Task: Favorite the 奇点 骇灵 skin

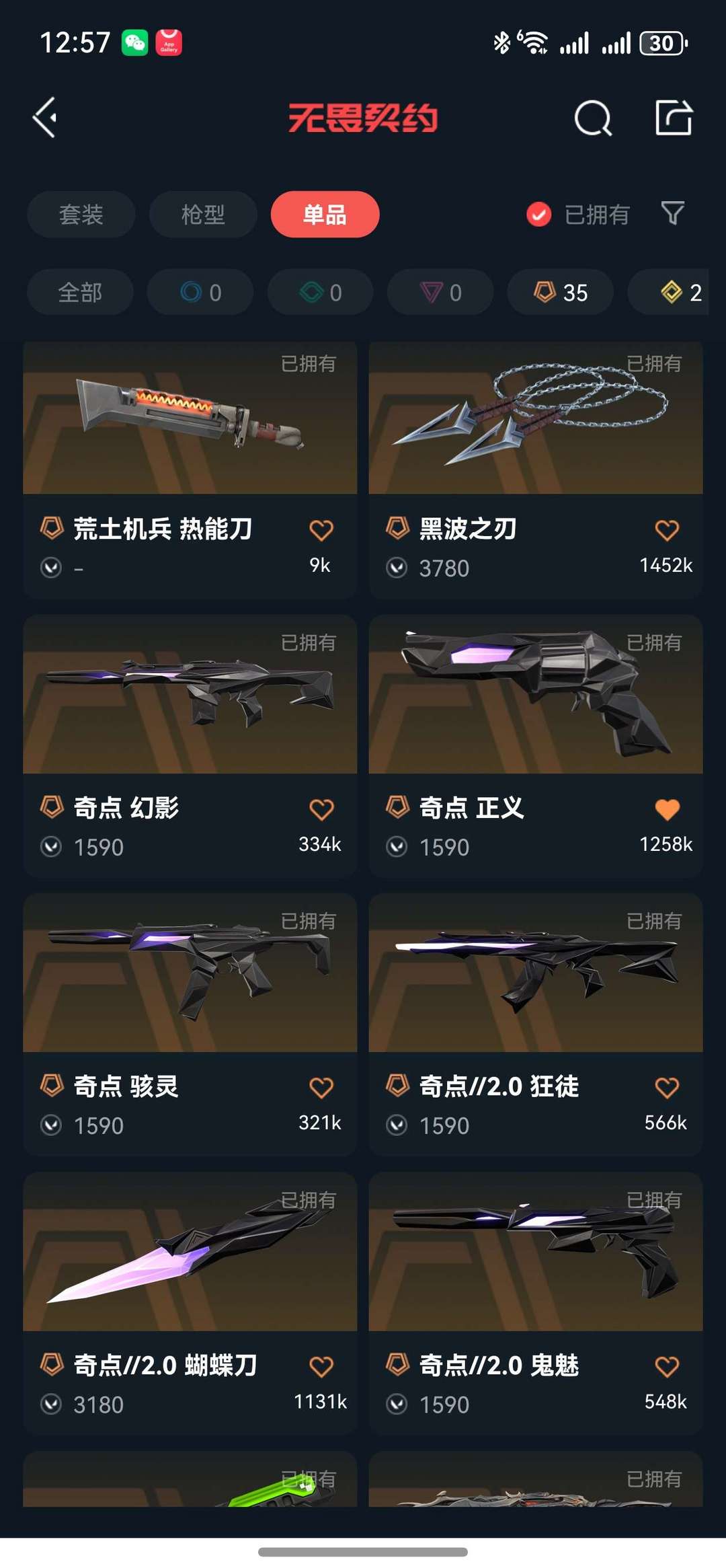Action: tap(321, 1088)
